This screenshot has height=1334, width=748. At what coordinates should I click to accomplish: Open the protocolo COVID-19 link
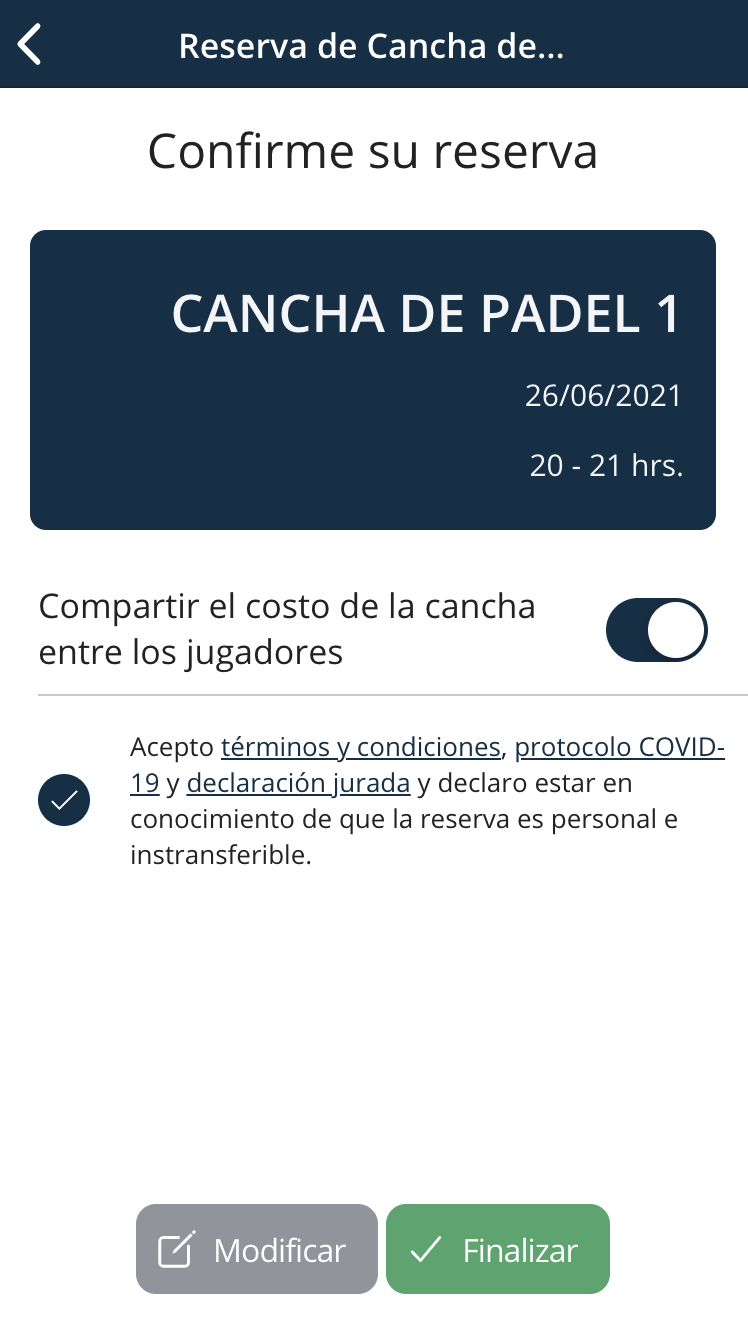pyautogui.click(x=620, y=747)
